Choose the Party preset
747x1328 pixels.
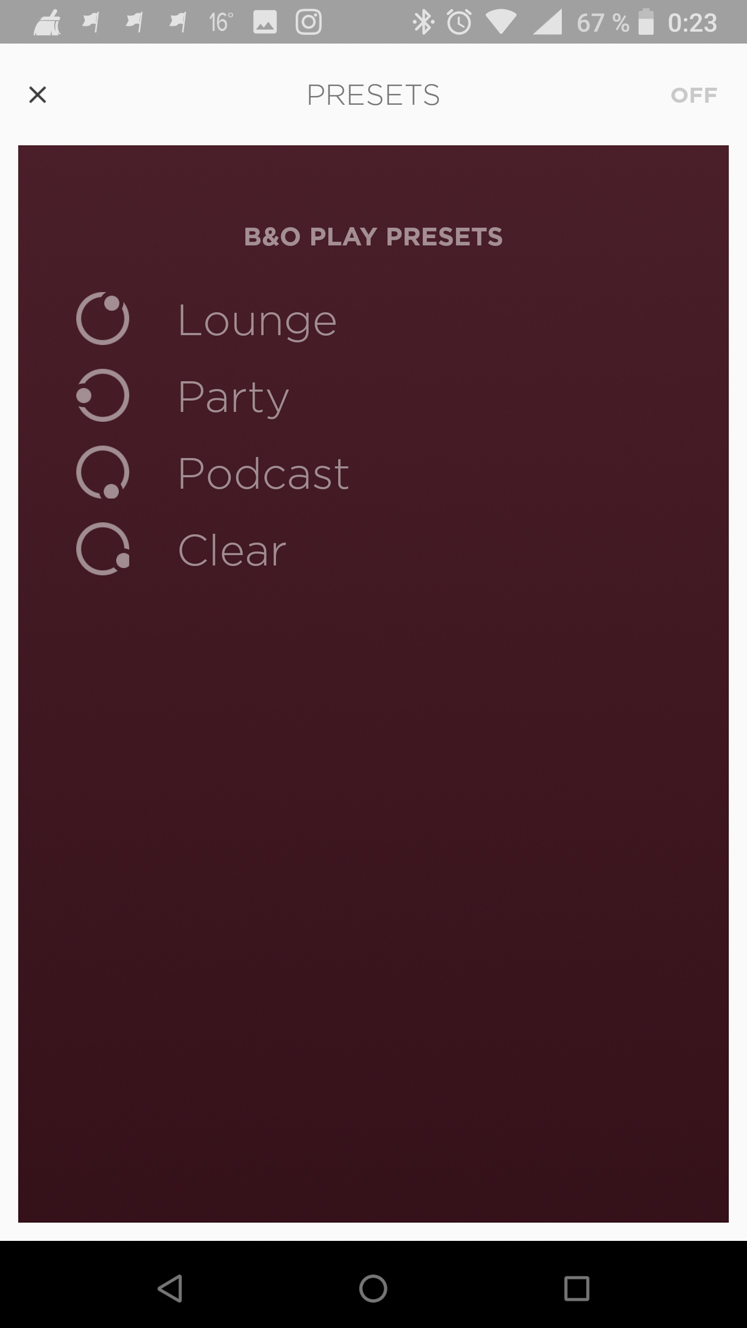[183, 397]
